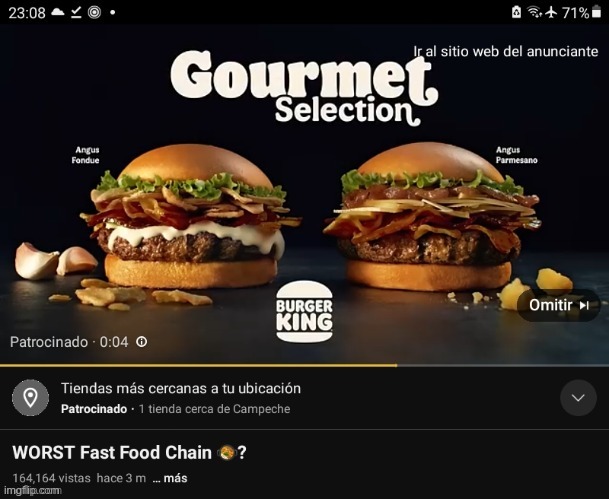Expand video description with '... más'
This screenshot has width=609, height=499.
coord(170,478)
